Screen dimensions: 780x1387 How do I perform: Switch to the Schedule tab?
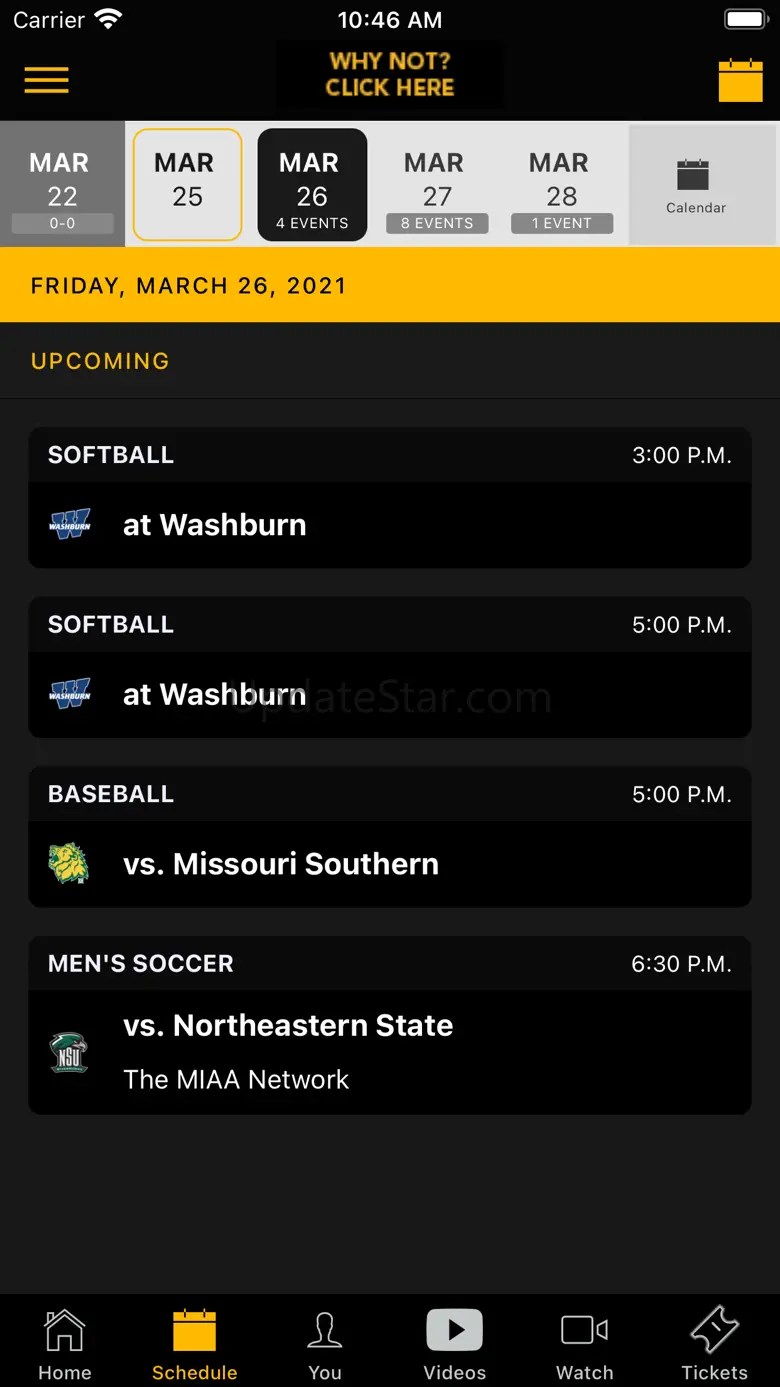[x=195, y=1345]
